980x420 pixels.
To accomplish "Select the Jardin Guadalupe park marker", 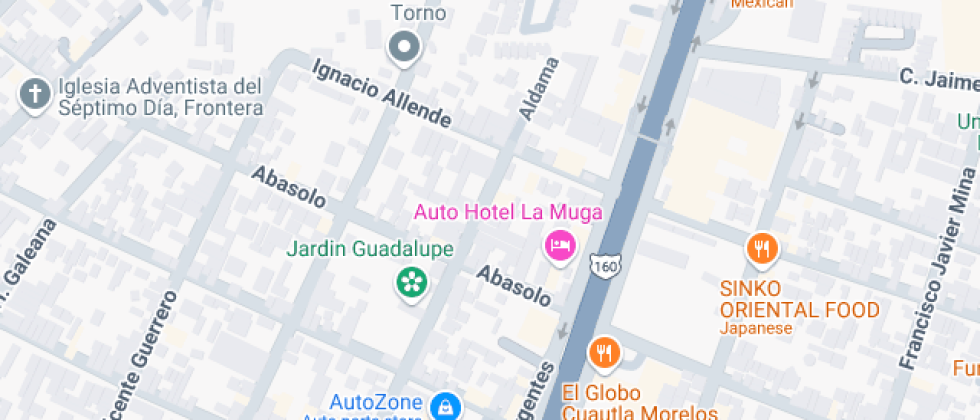I will [410, 282].
